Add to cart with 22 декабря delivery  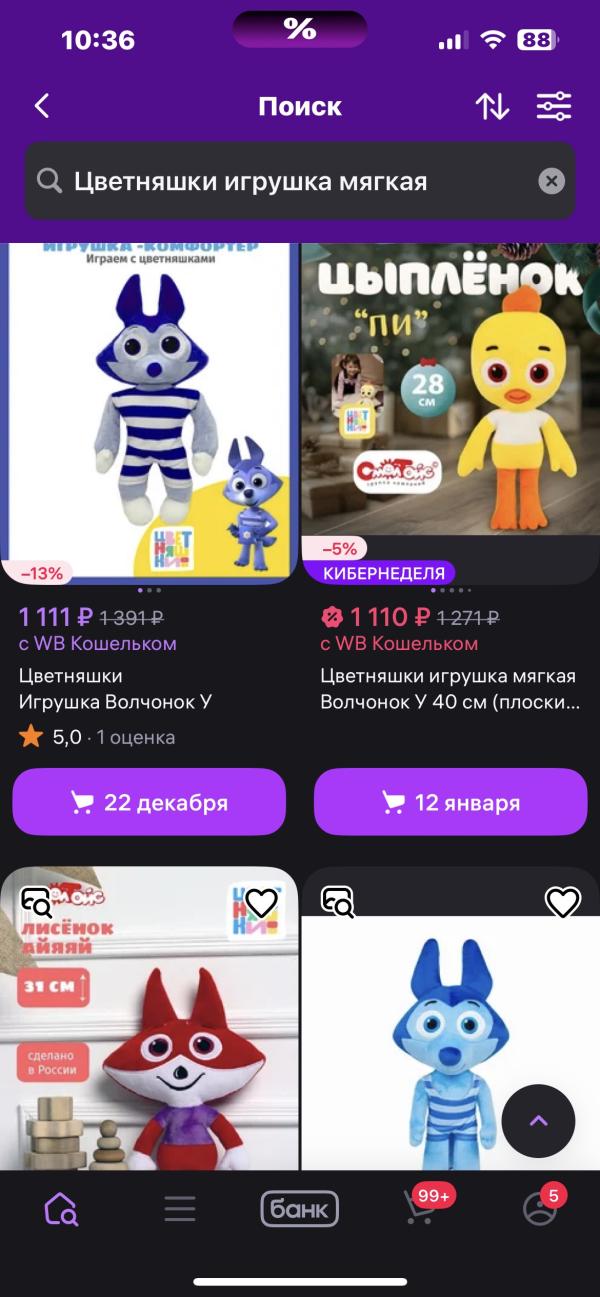pos(149,802)
